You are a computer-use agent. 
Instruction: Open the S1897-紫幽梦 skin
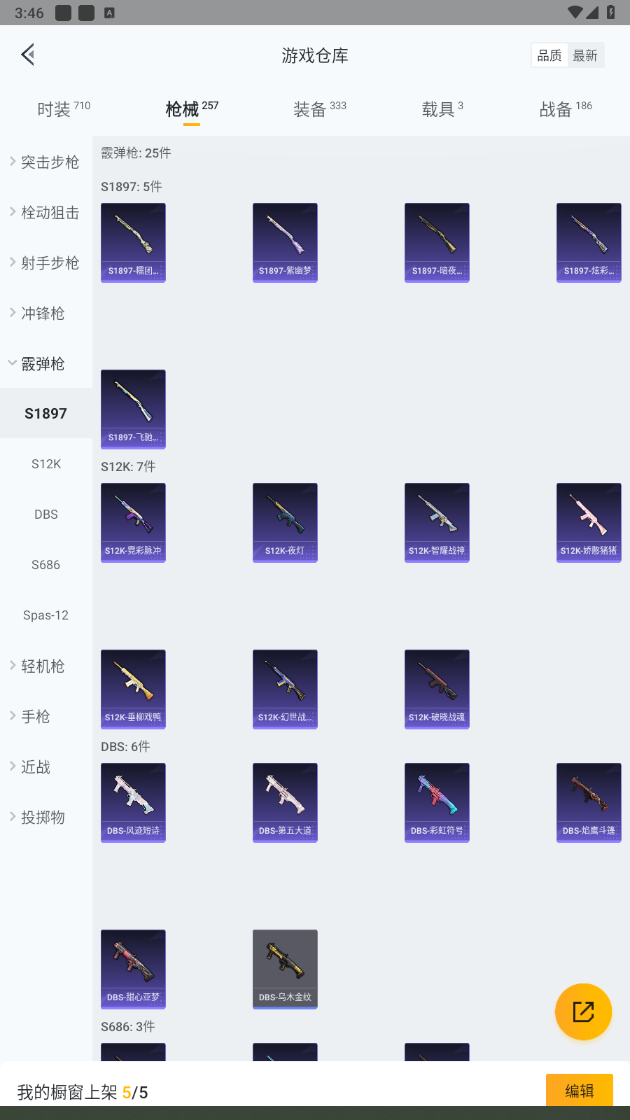click(x=285, y=243)
